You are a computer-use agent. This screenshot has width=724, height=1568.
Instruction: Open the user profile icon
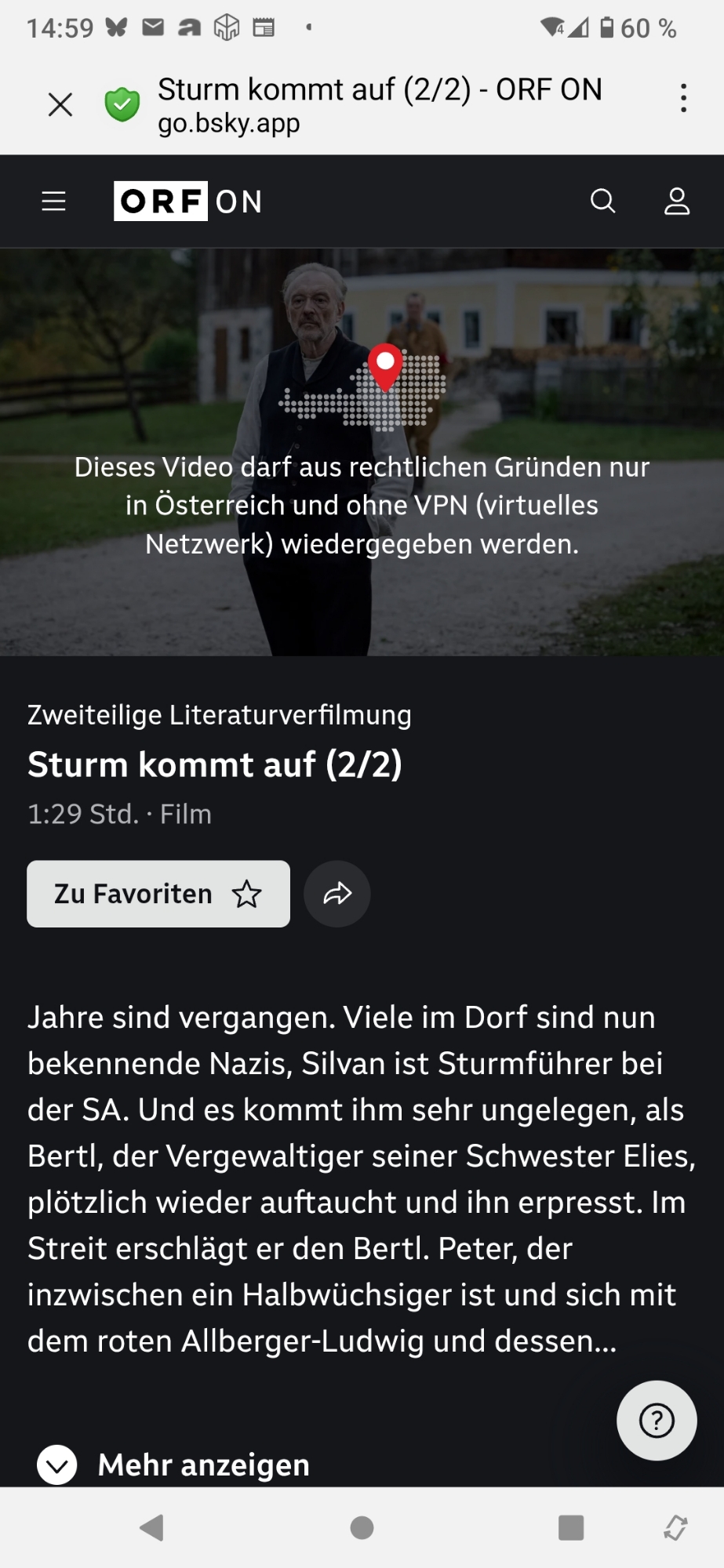coord(677,201)
